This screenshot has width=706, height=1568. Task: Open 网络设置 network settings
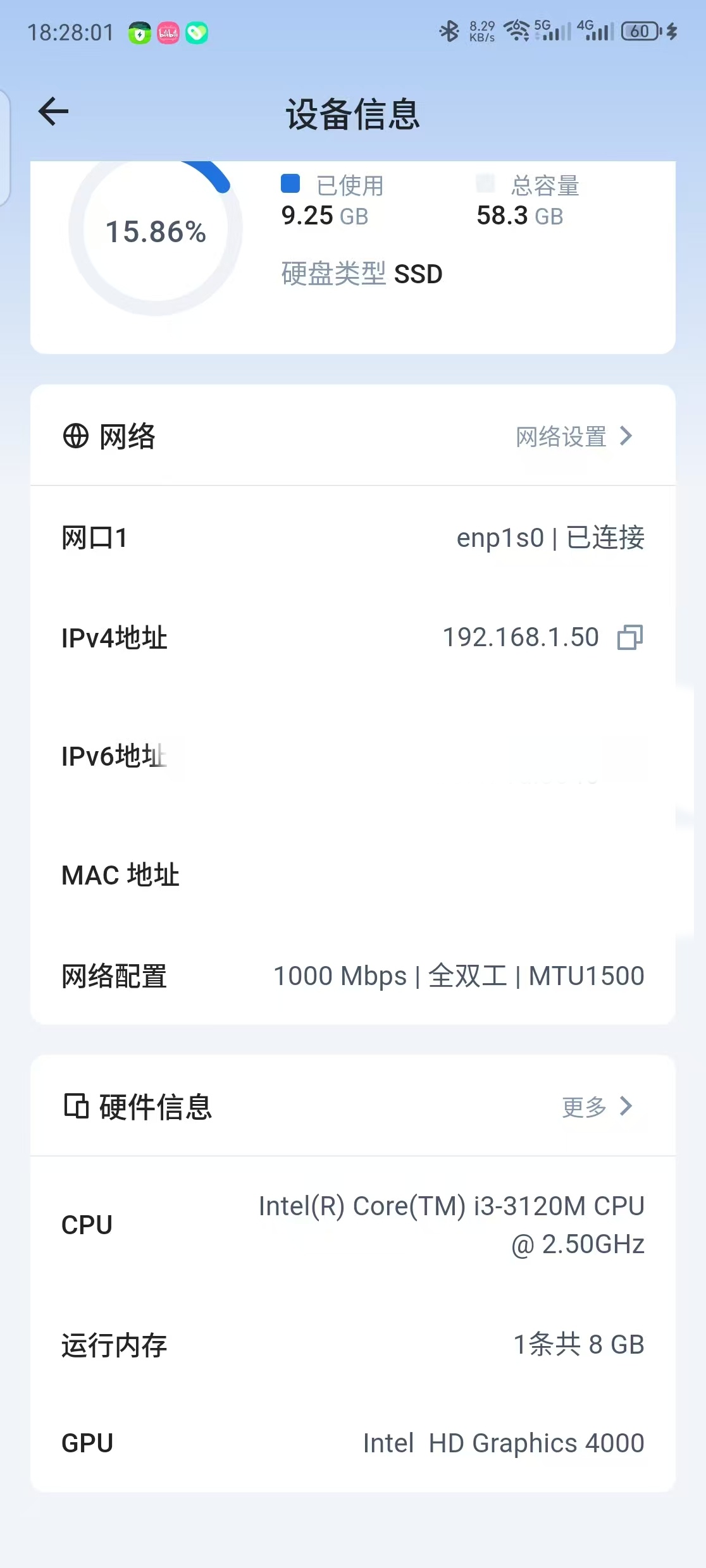tap(573, 436)
